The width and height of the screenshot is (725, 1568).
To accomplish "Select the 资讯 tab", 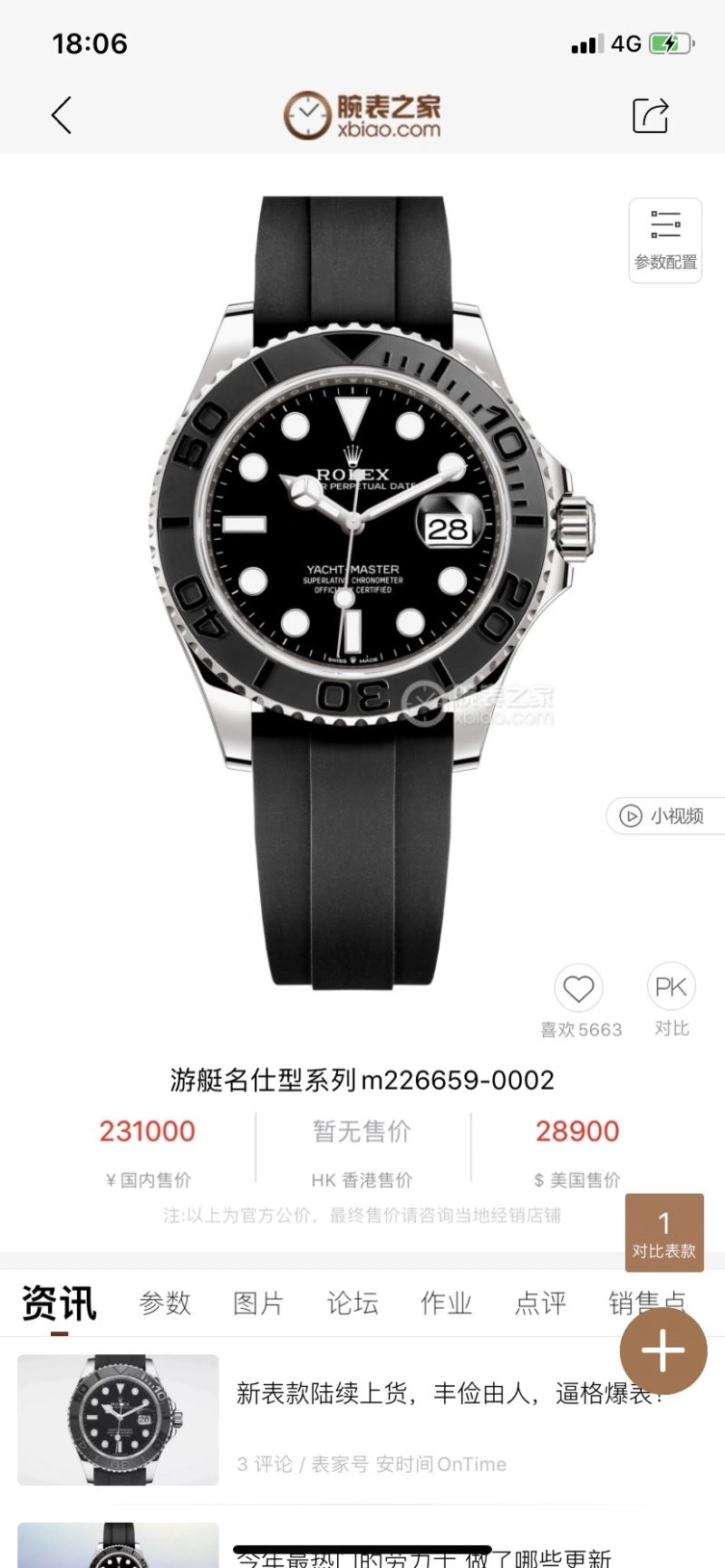I will coord(59,1304).
